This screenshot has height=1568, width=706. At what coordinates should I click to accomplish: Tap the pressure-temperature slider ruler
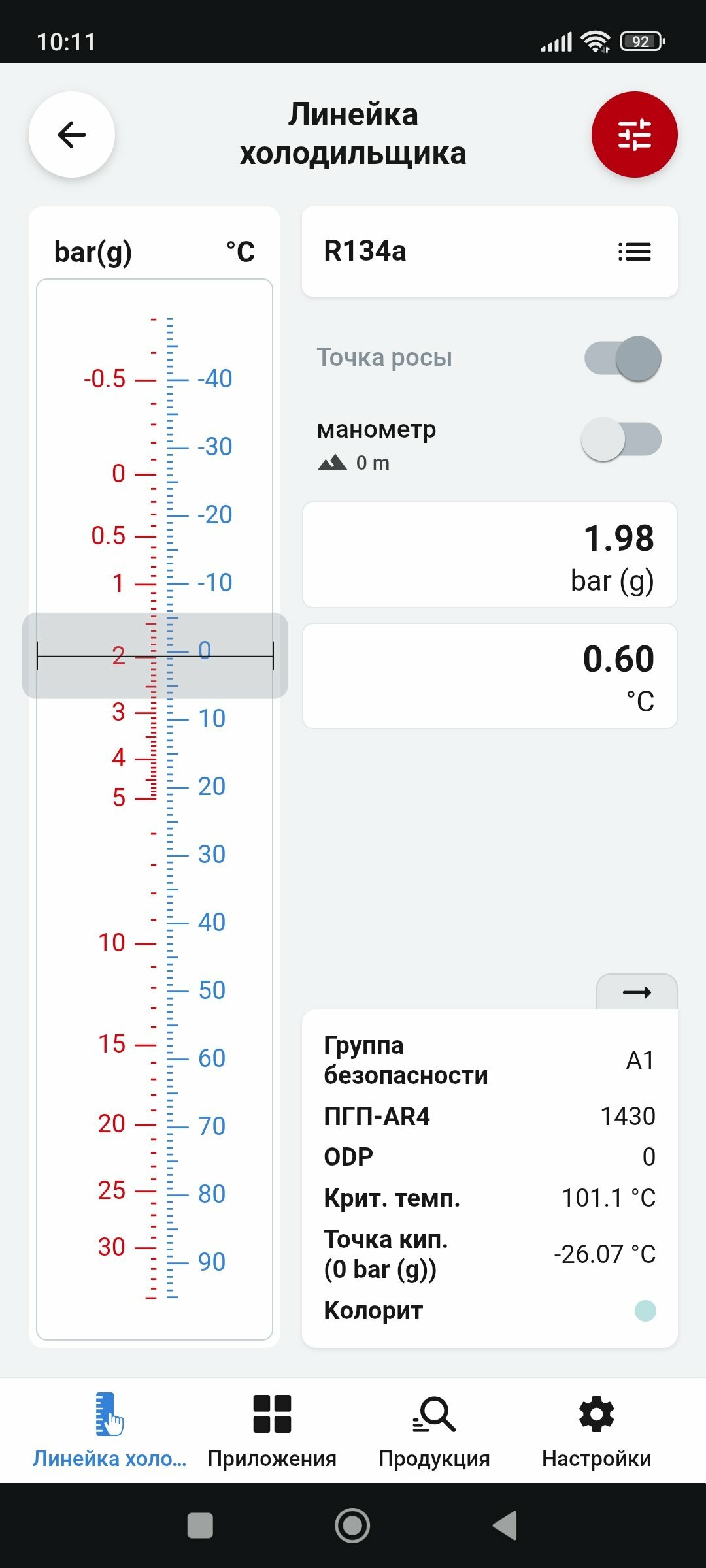(x=154, y=809)
